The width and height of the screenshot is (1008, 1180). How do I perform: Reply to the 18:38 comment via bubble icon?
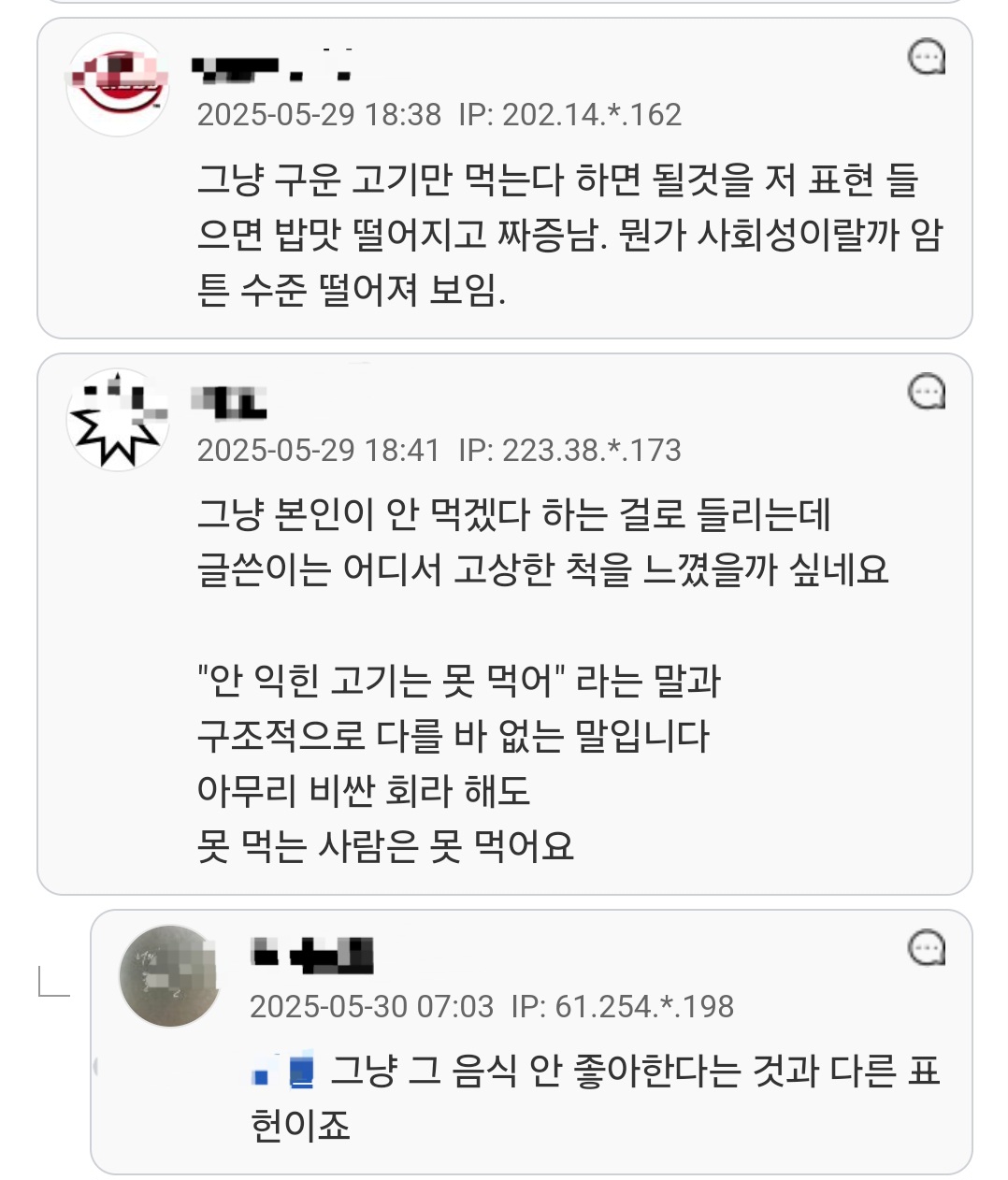point(926,58)
